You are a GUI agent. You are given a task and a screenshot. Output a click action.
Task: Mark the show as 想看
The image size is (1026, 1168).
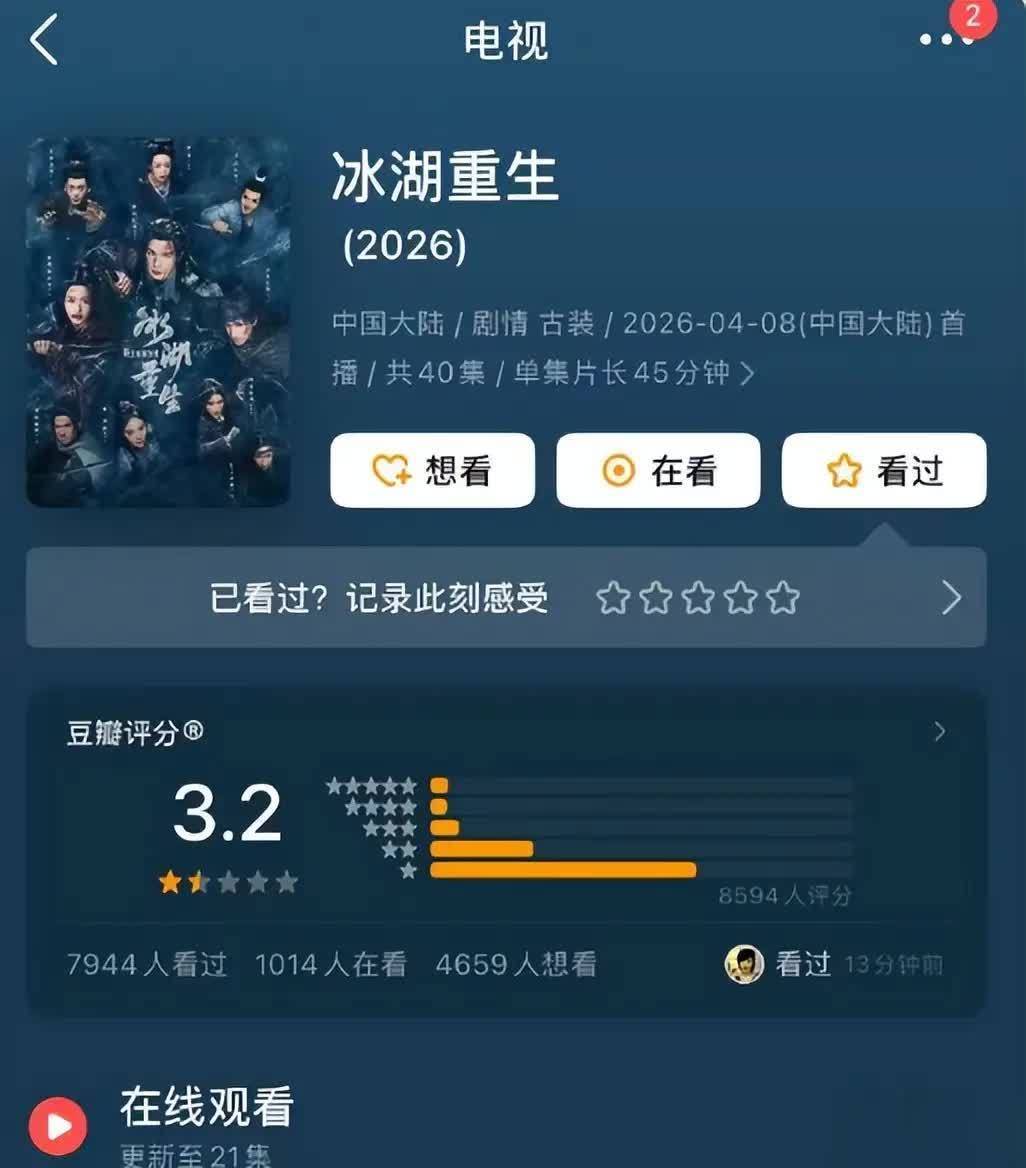click(x=432, y=471)
